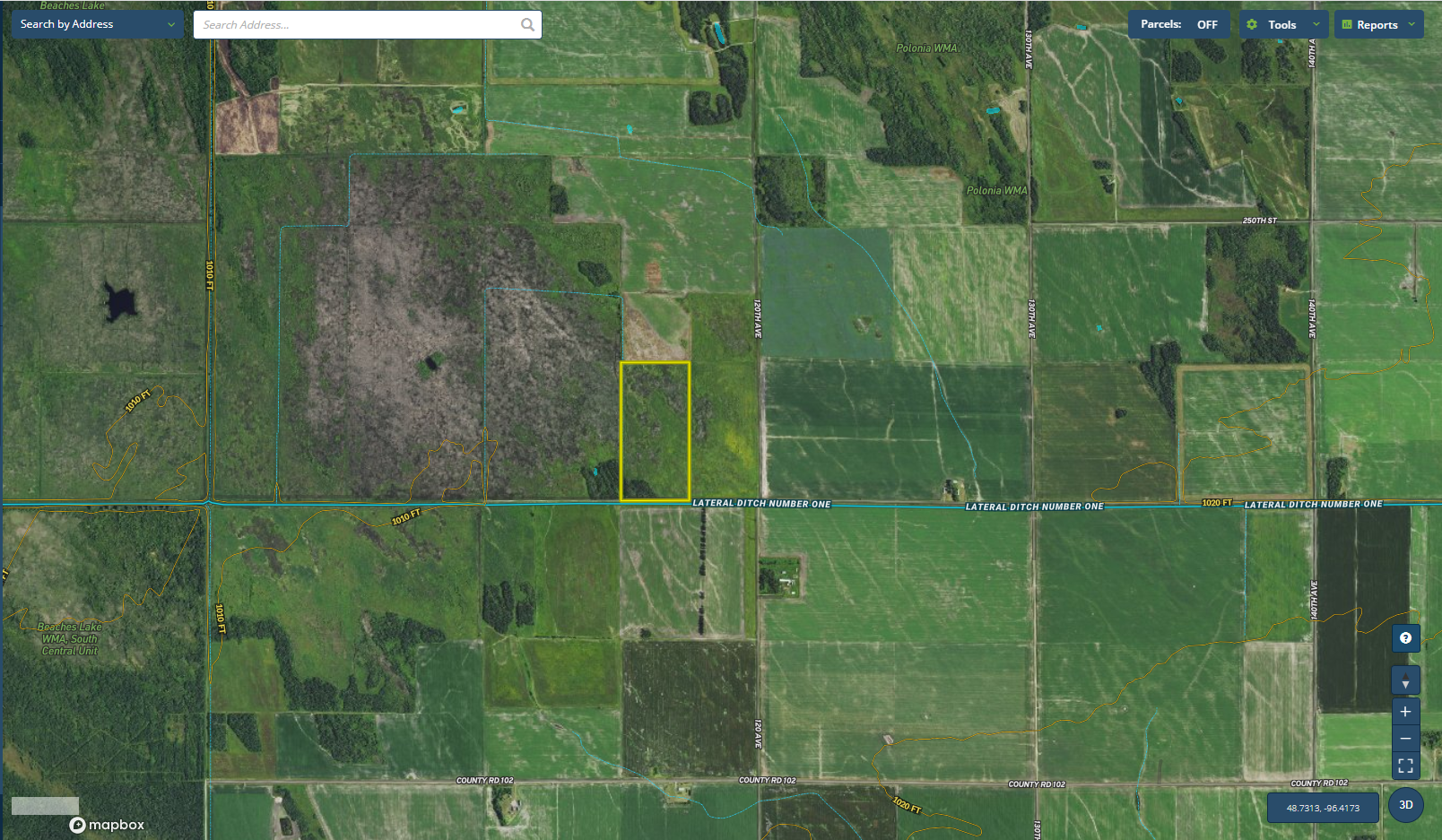Screen dimensions: 1442x840
Task: Expand the Reports menu
Action: (x=1377, y=24)
